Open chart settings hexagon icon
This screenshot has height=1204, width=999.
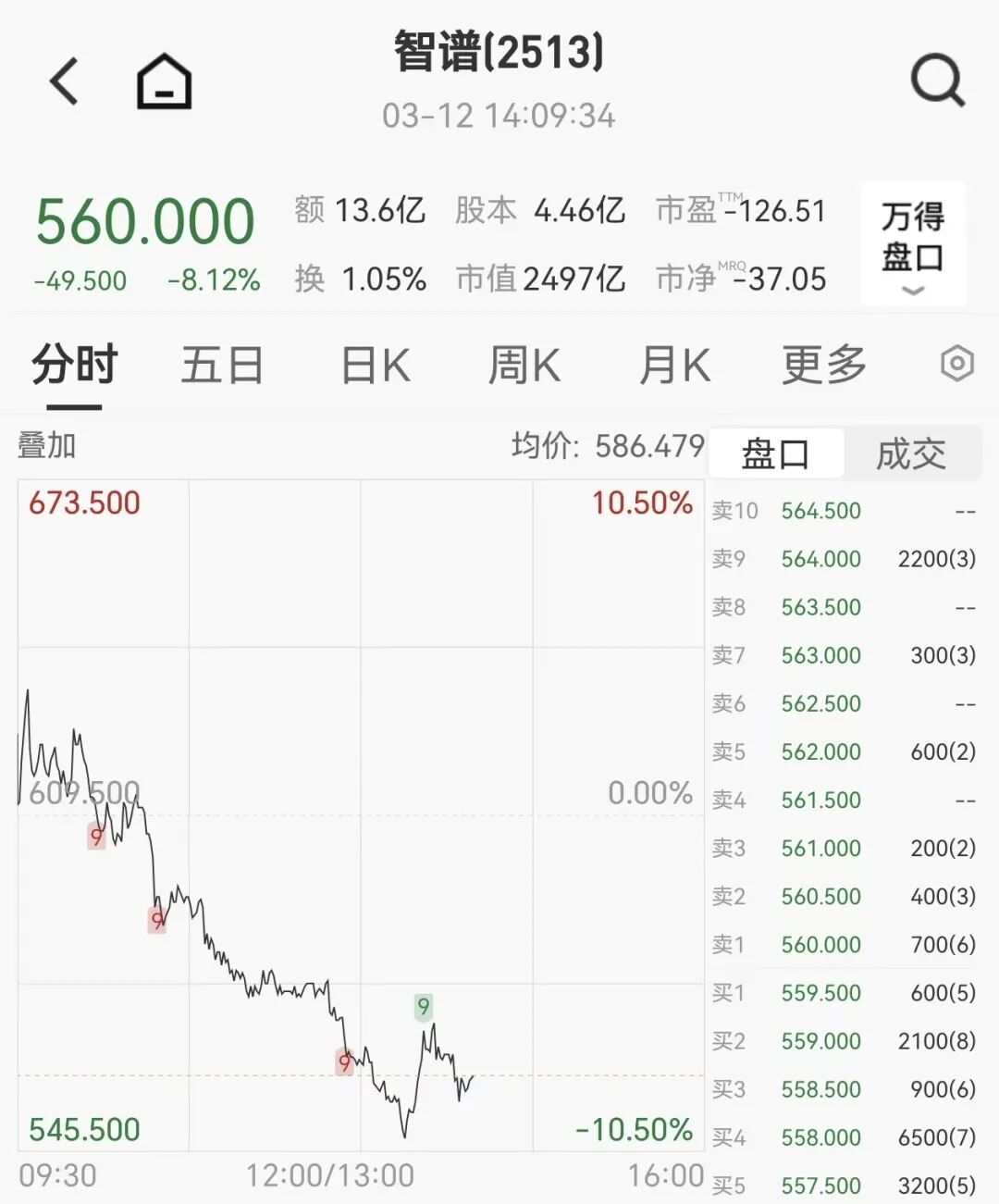[x=956, y=364]
